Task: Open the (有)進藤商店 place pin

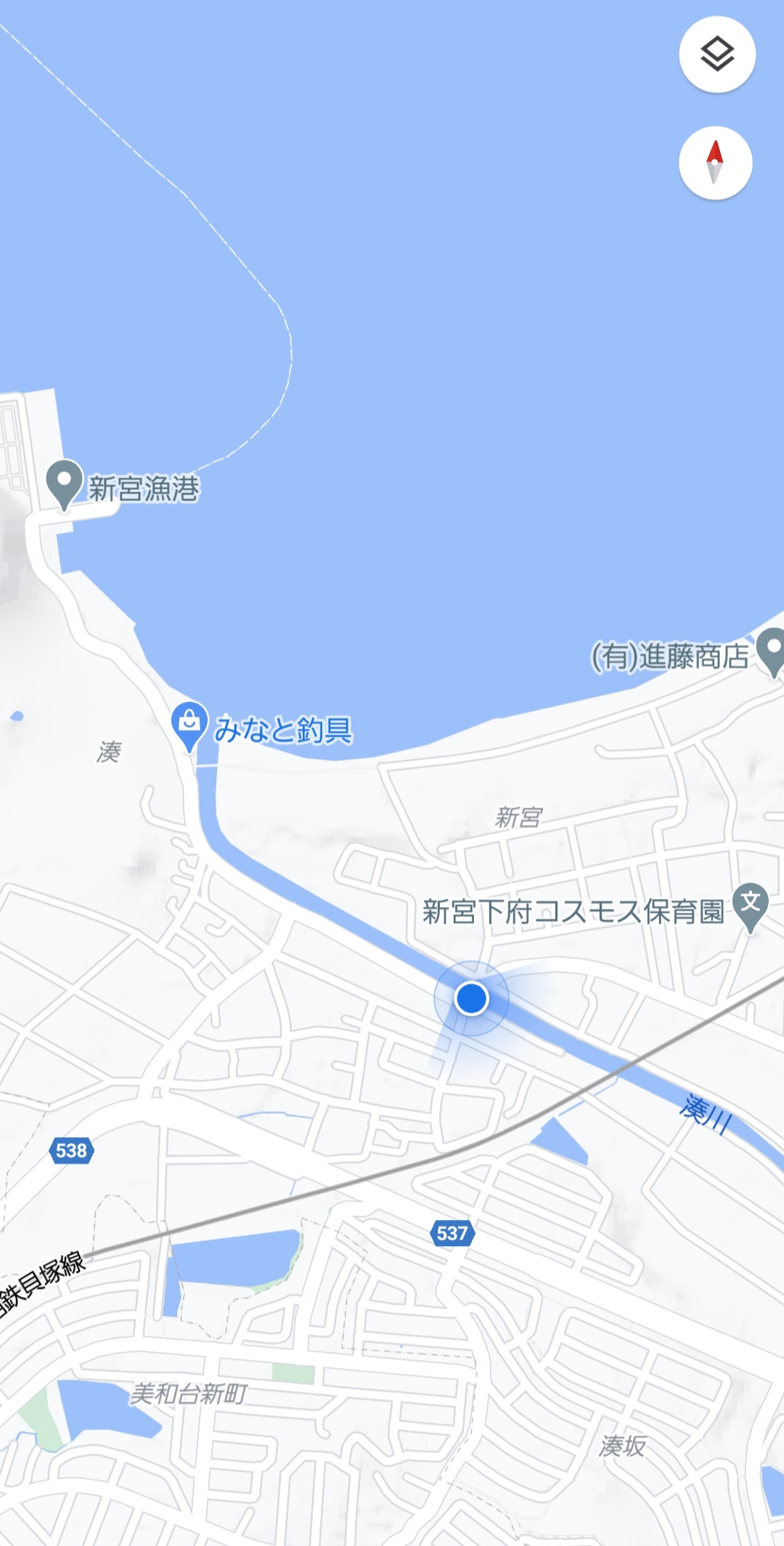Action: 772,651
